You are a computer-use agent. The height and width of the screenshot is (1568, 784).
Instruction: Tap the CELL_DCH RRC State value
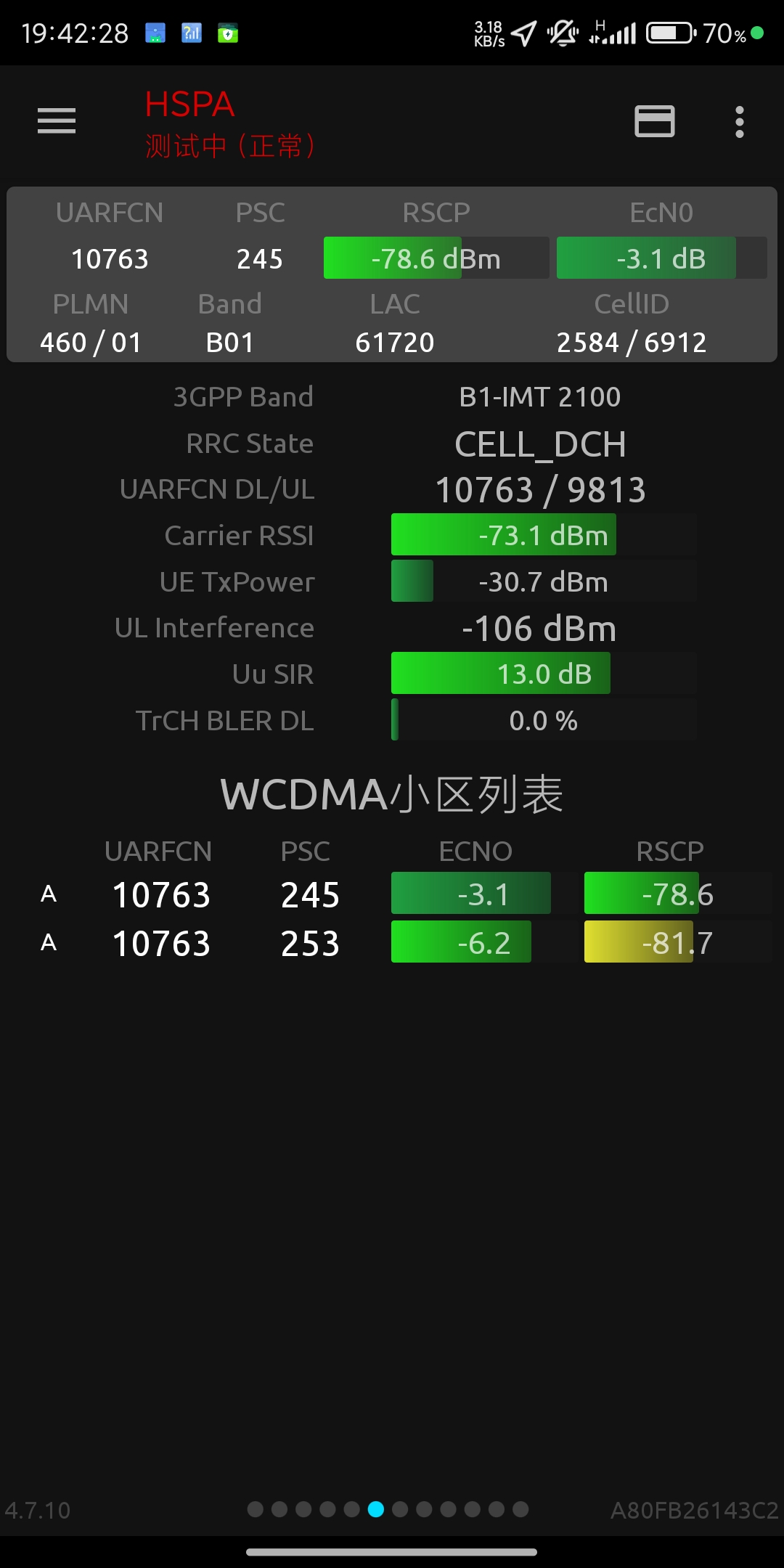coord(540,444)
